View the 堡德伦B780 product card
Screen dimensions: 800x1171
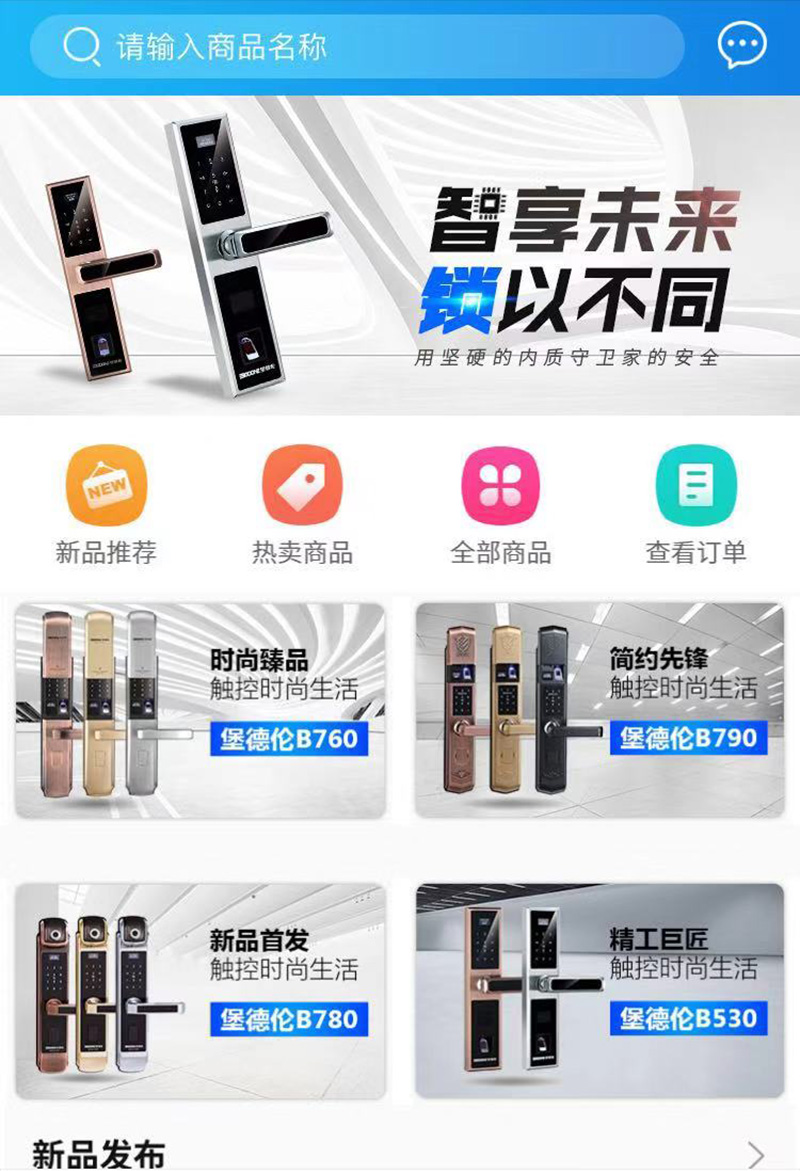coord(201,991)
